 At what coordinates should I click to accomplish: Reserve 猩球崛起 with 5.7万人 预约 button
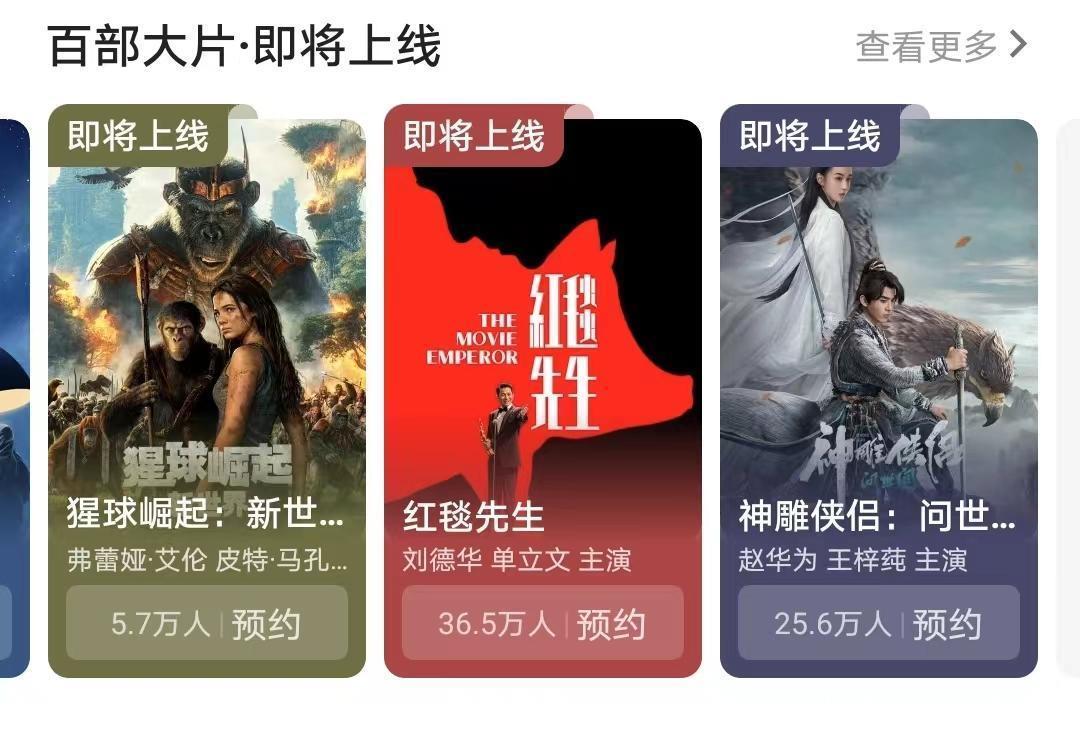(x=207, y=624)
